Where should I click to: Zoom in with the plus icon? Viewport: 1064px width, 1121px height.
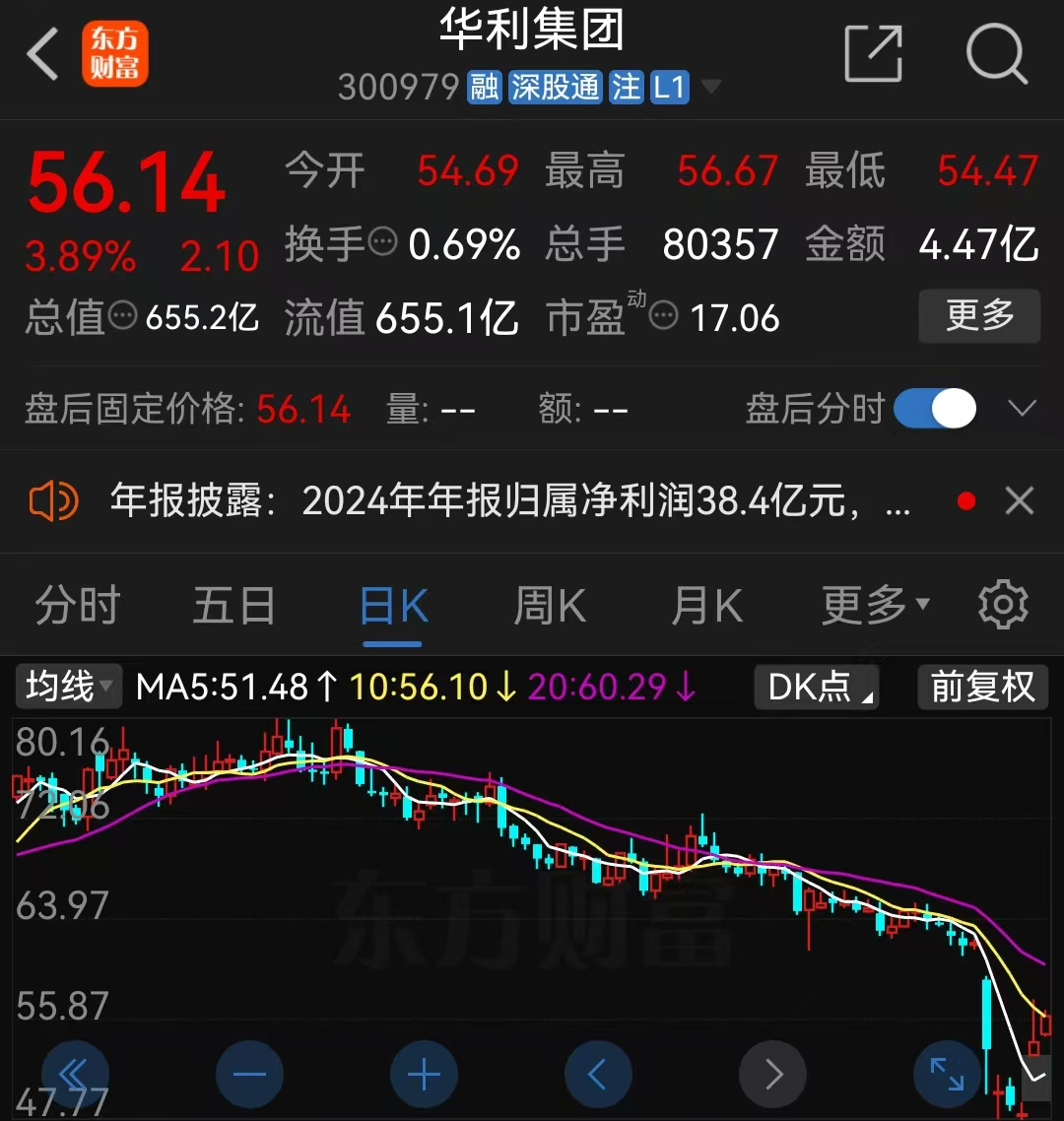coord(424,1075)
